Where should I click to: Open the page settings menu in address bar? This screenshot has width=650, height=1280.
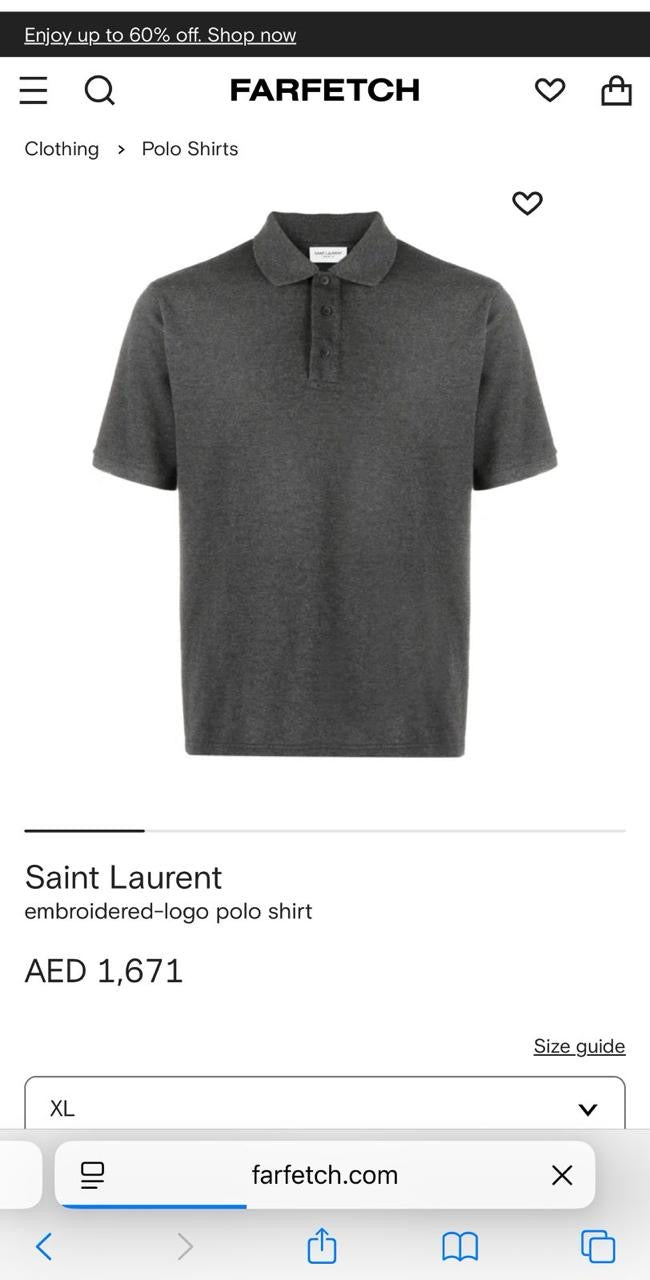[92, 1175]
